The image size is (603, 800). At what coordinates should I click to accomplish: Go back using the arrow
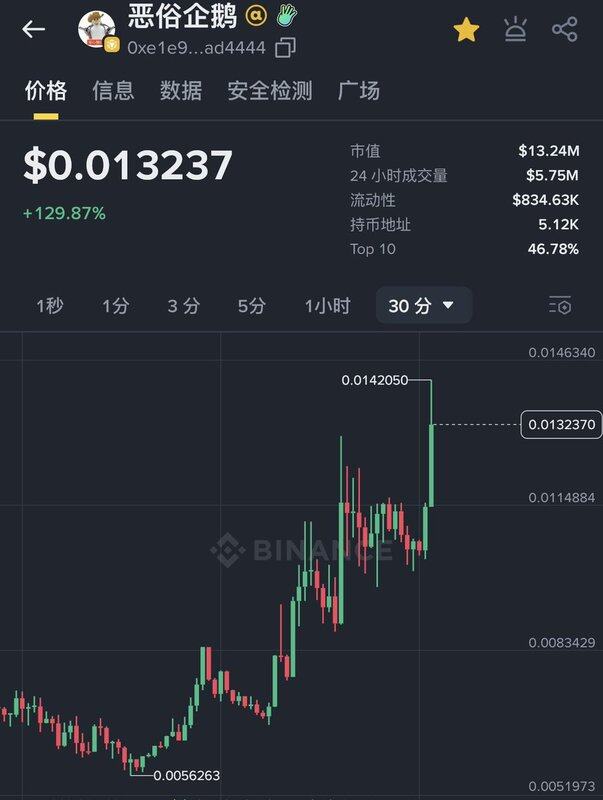click(34, 29)
